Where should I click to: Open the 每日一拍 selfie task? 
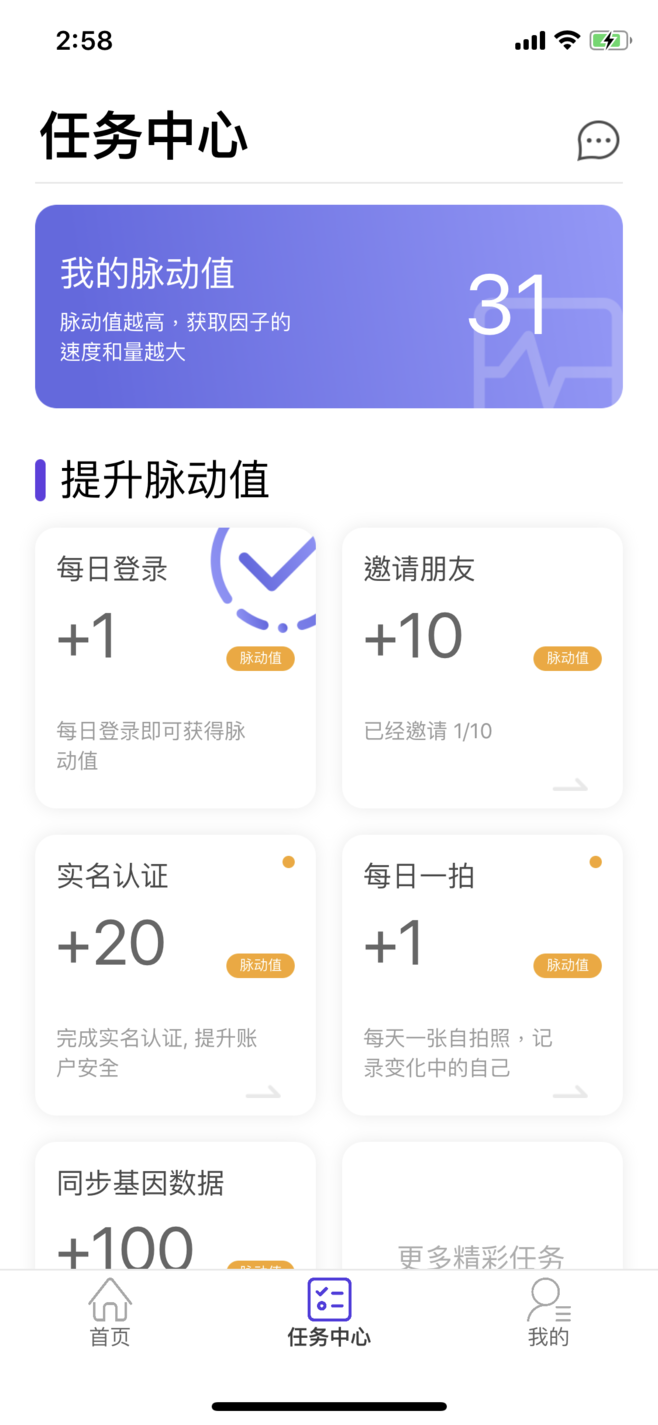pyautogui.click(x=482, y=974)
